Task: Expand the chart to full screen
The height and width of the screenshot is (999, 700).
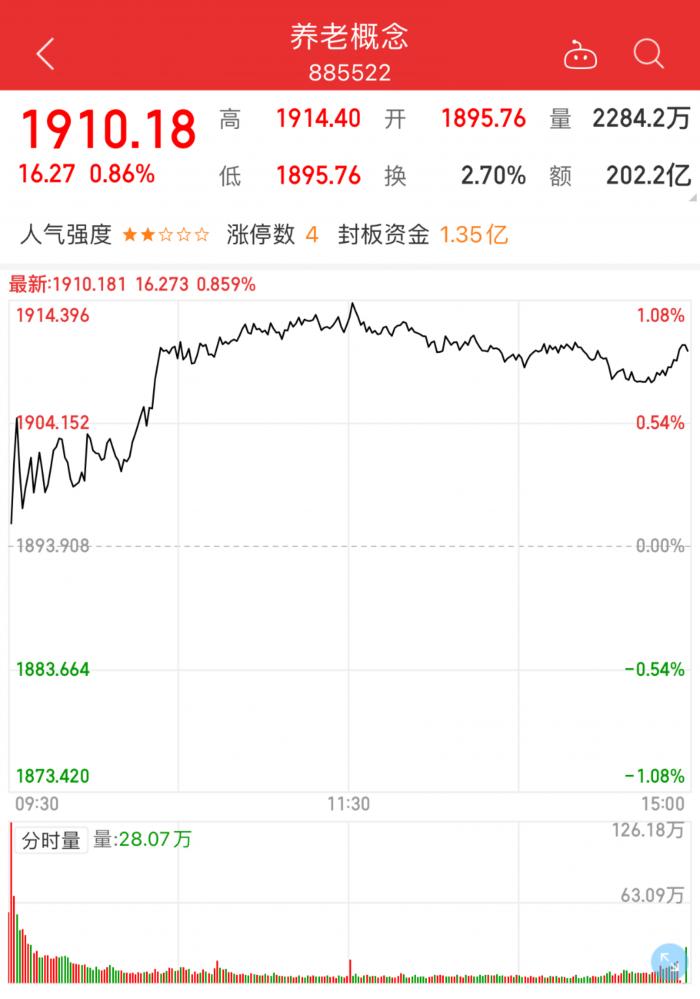Action: tap(668, 963)
